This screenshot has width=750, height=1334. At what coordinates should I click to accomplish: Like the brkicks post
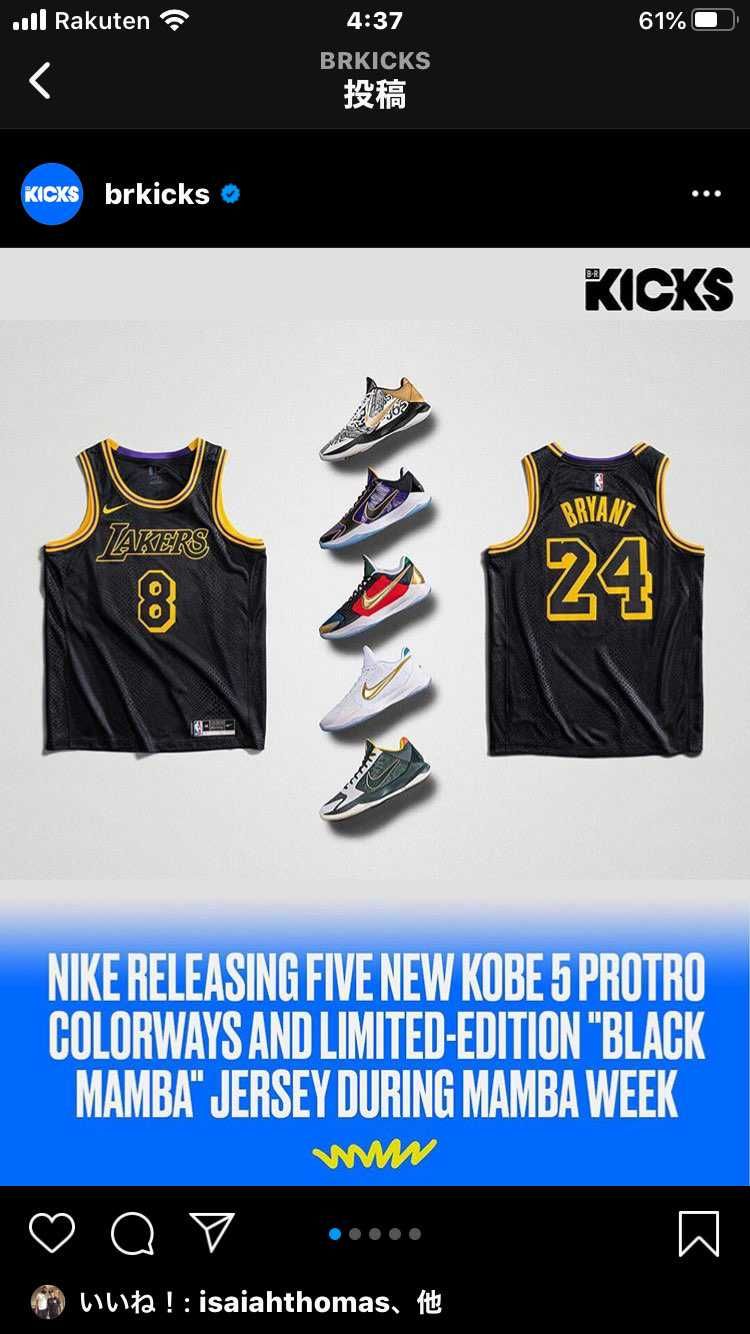[52, 1233]
